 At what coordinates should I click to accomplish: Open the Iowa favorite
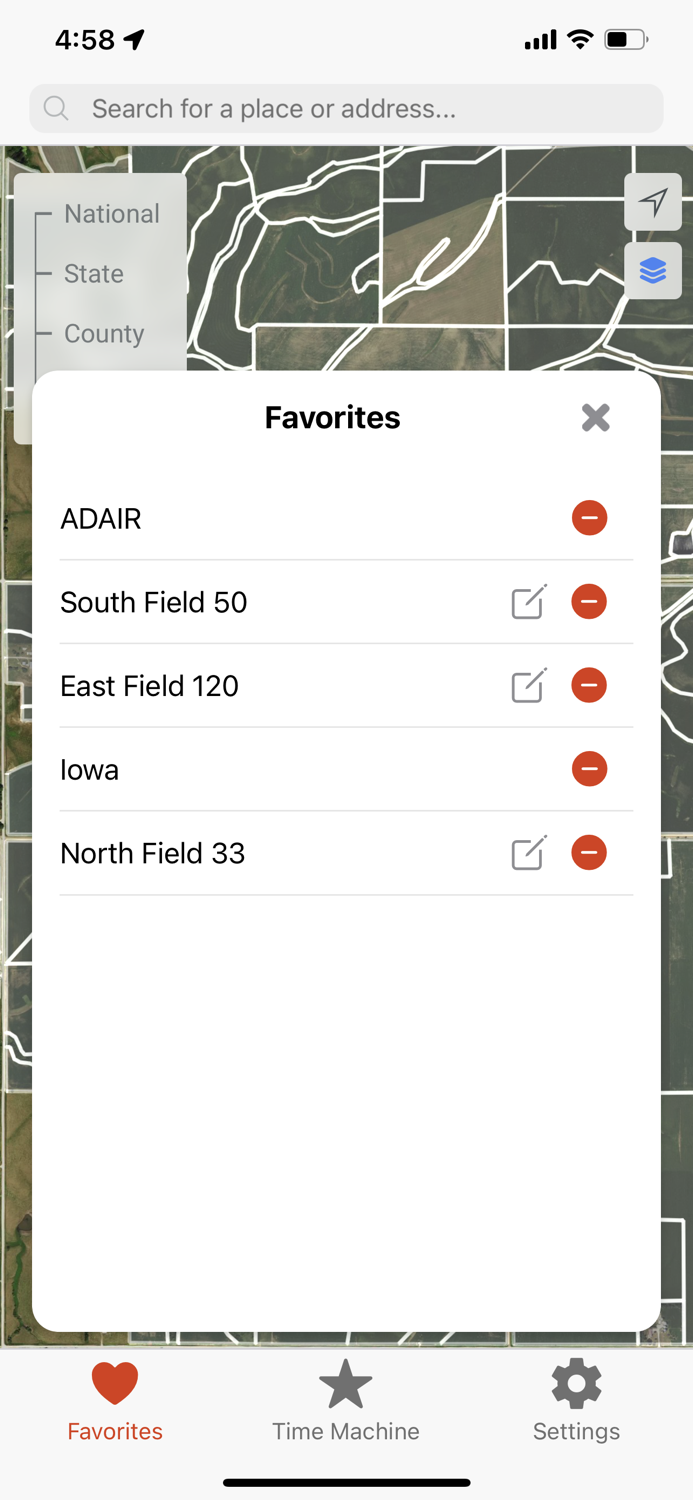90,770
